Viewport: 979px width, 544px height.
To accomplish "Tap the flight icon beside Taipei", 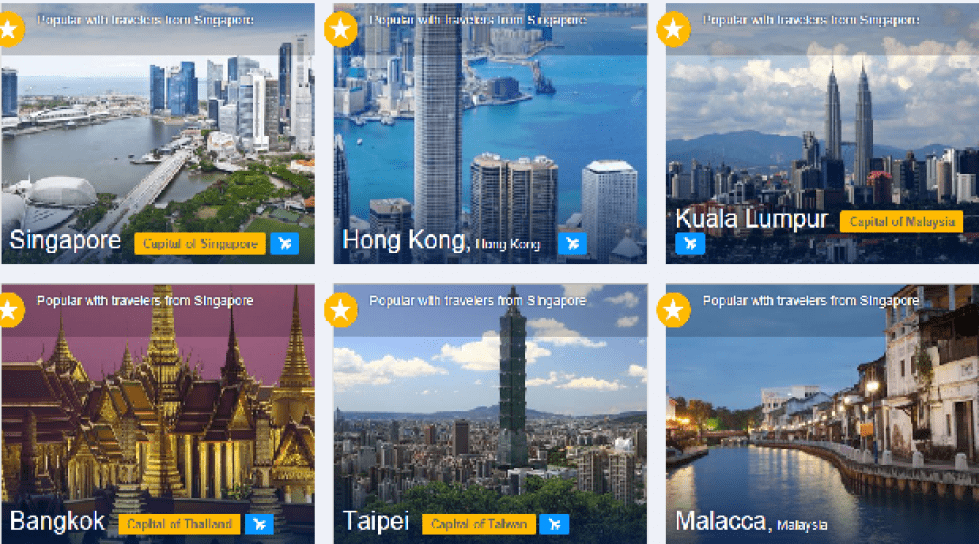I will click(554, 524).
